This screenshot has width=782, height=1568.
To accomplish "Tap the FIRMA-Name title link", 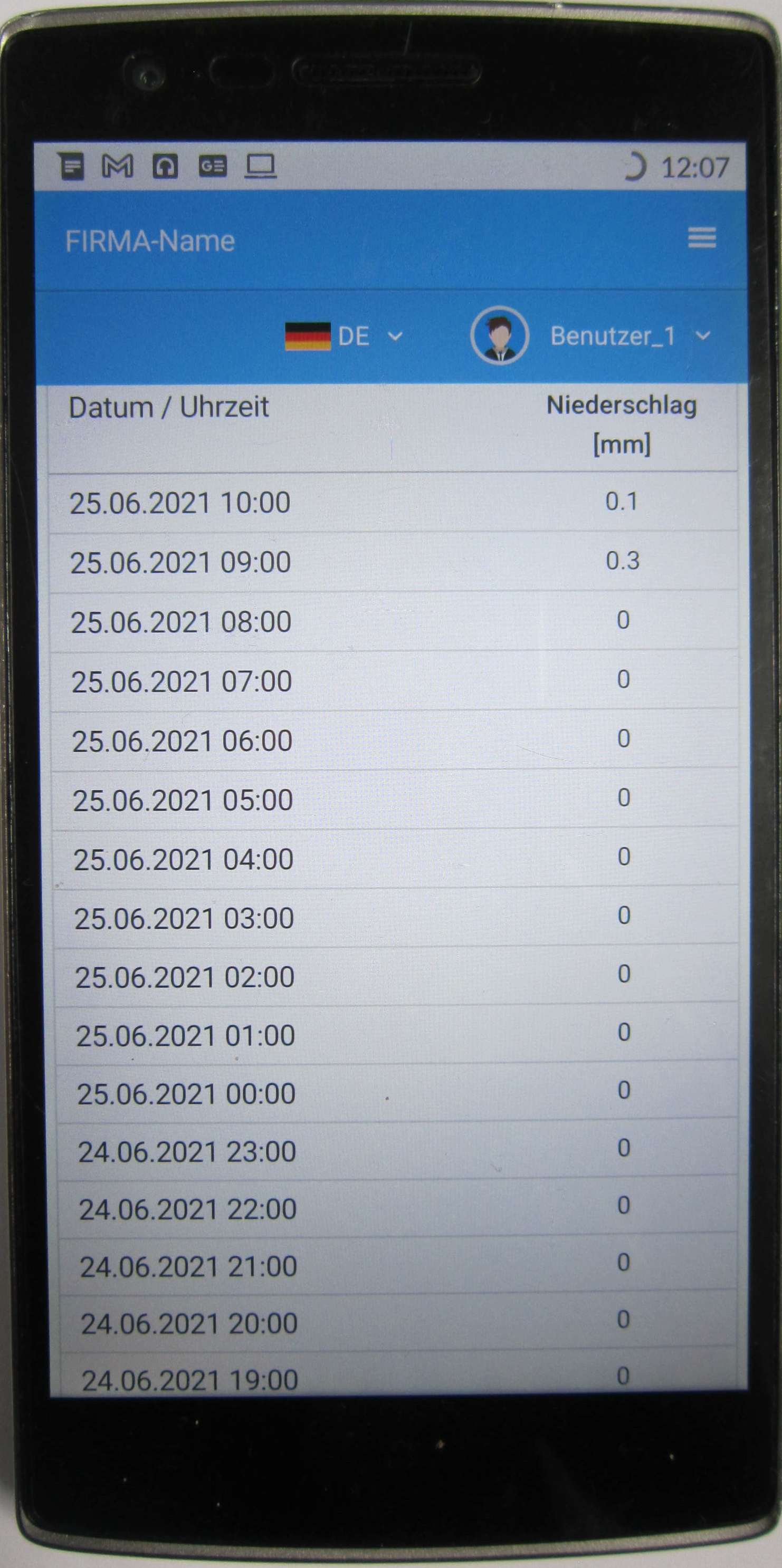I will point(150,241).
